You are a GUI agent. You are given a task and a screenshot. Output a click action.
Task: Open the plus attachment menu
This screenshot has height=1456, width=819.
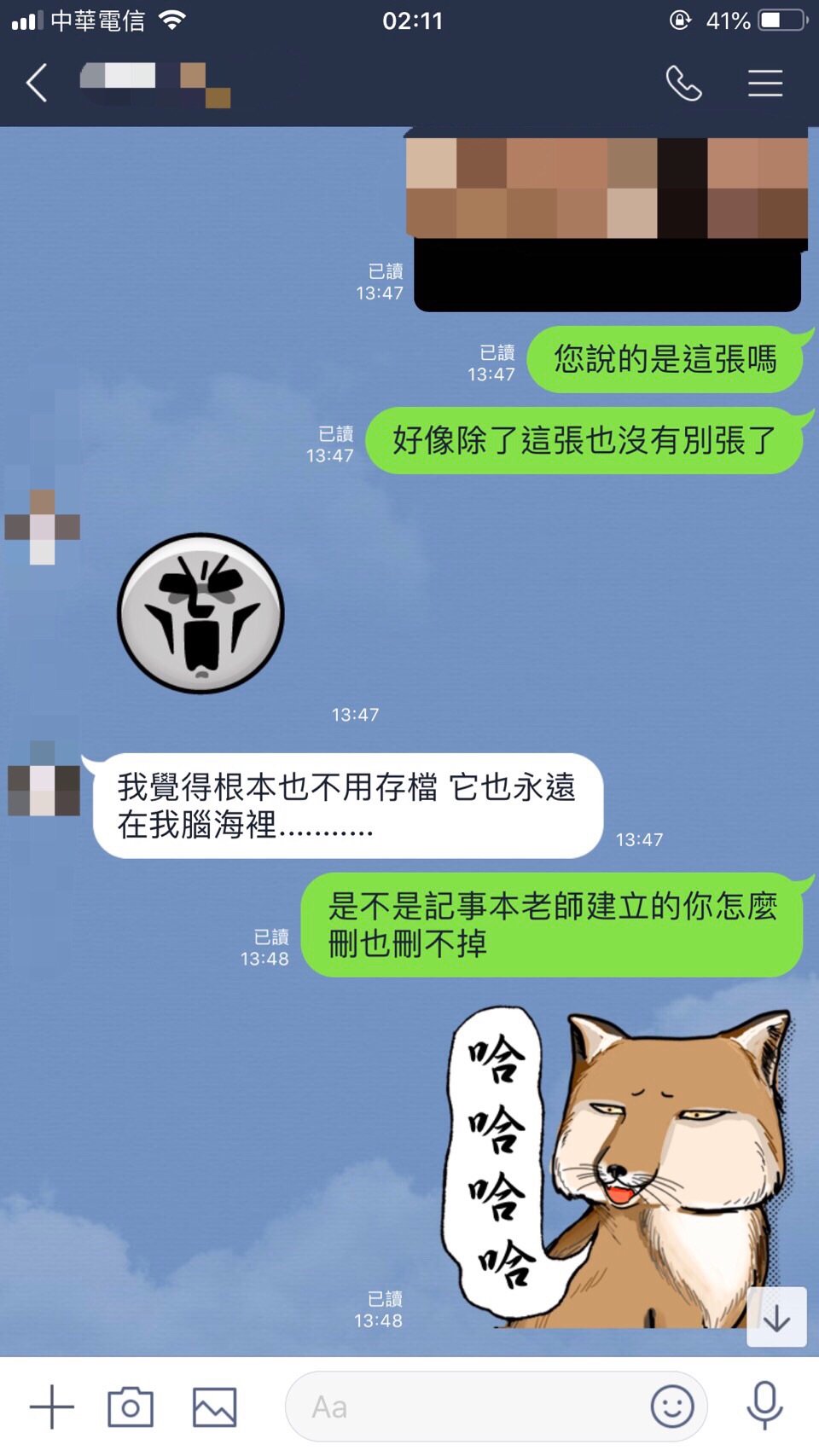click(x=52, y=1407)
